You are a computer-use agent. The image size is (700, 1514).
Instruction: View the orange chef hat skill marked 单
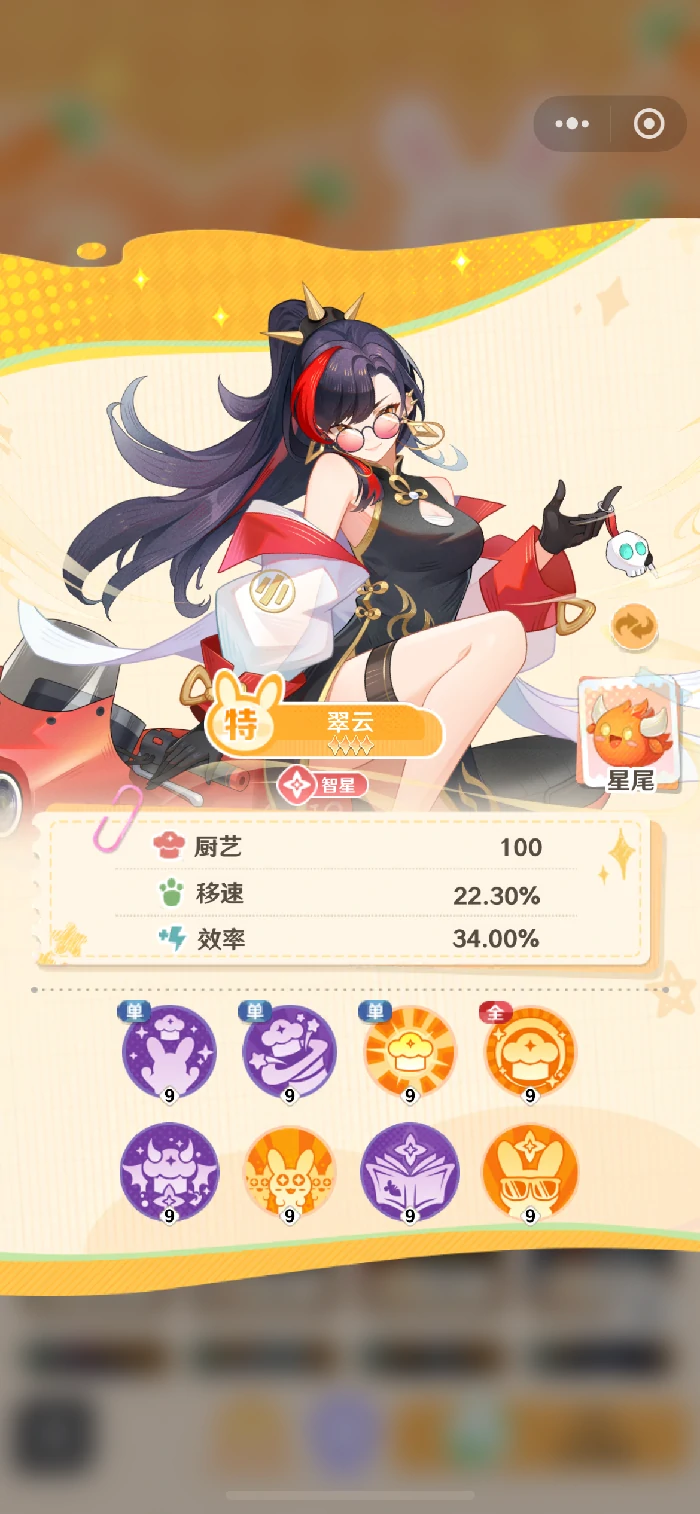coord(409,1052)
